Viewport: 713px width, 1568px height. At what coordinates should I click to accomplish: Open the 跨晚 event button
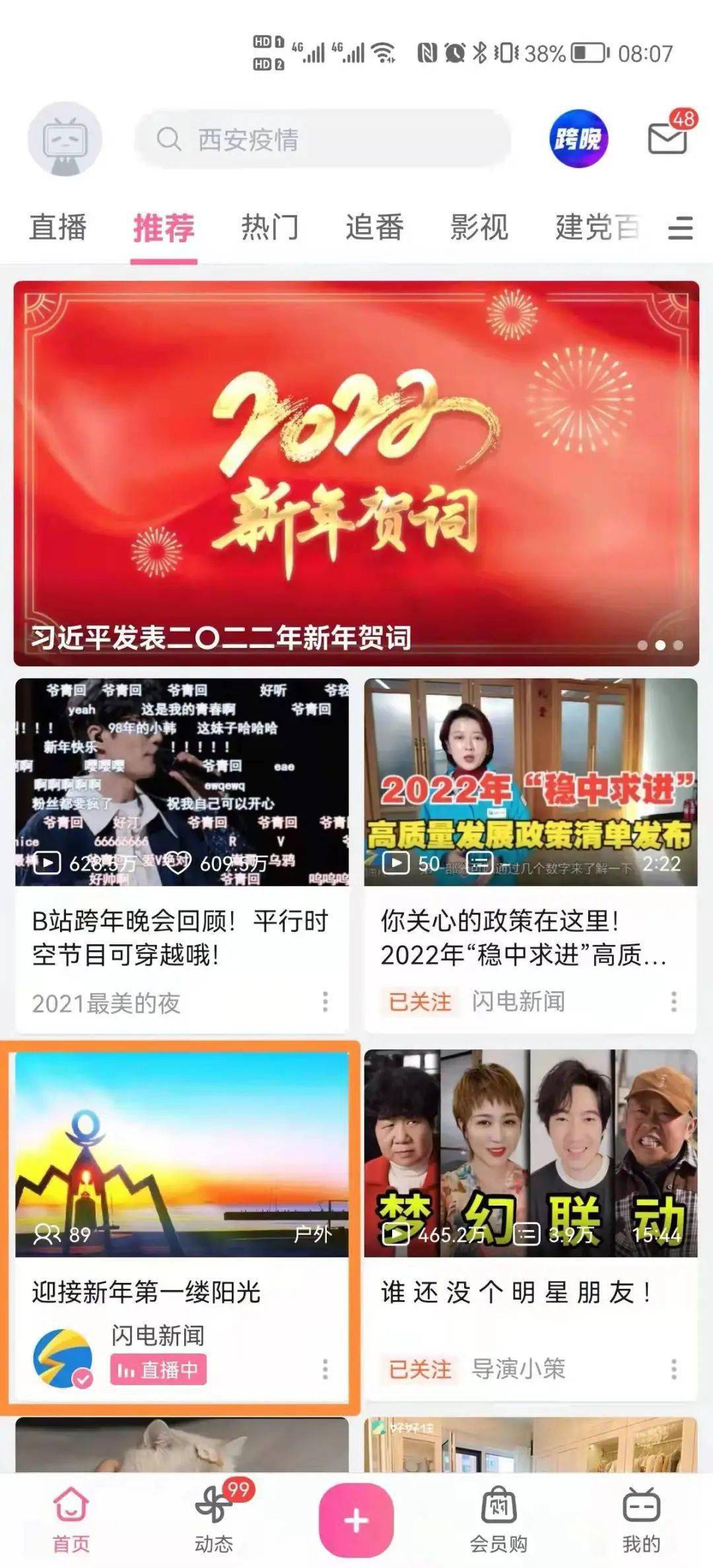578,139
